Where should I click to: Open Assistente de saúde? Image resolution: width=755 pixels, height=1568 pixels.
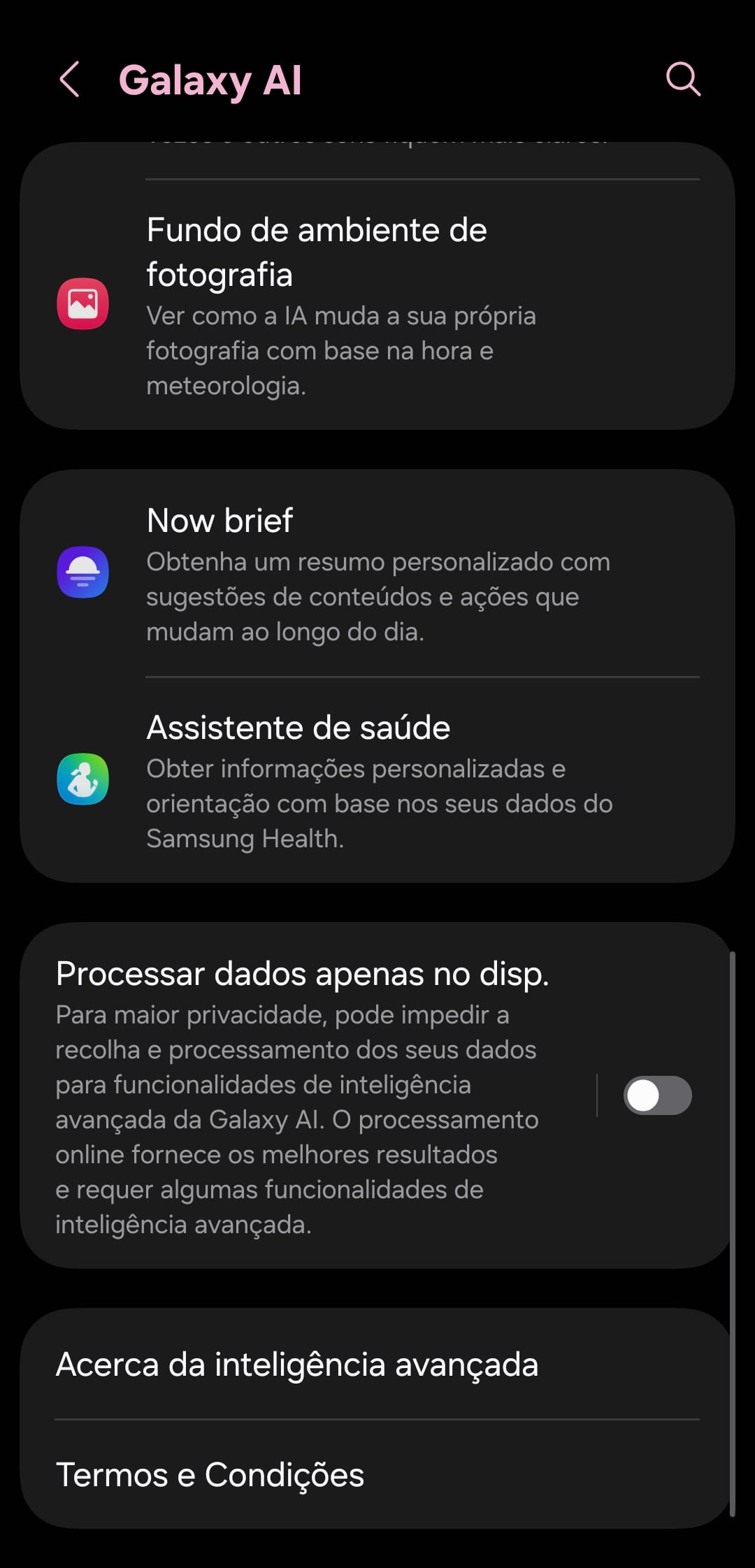(377, 779)
